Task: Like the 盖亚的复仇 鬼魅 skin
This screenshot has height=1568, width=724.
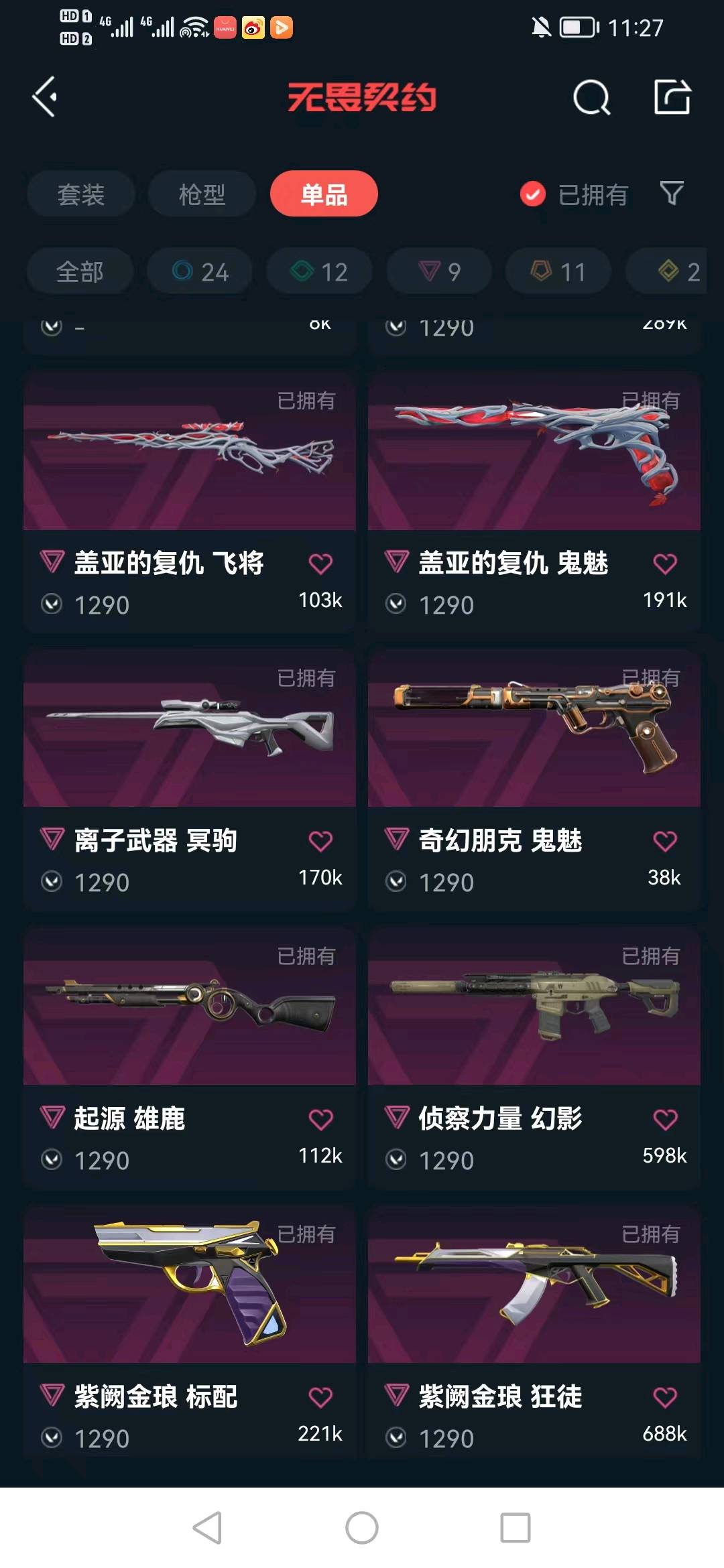Action: click(665, 564)
